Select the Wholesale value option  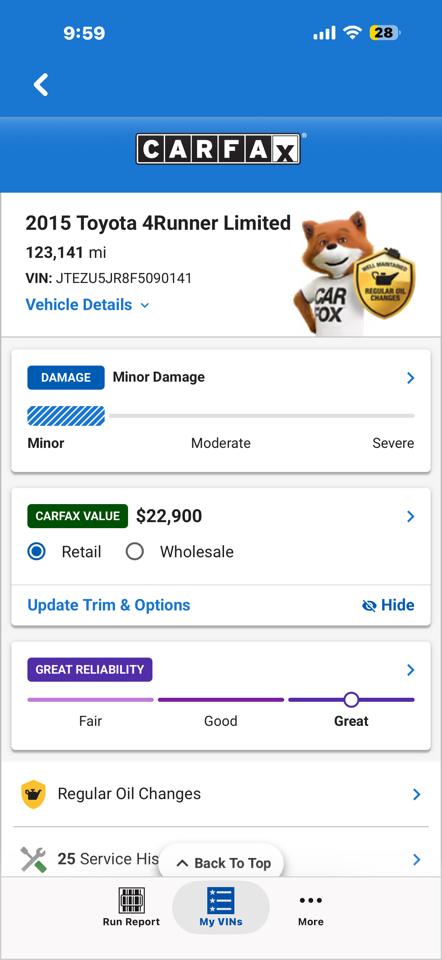click(179, 552)
